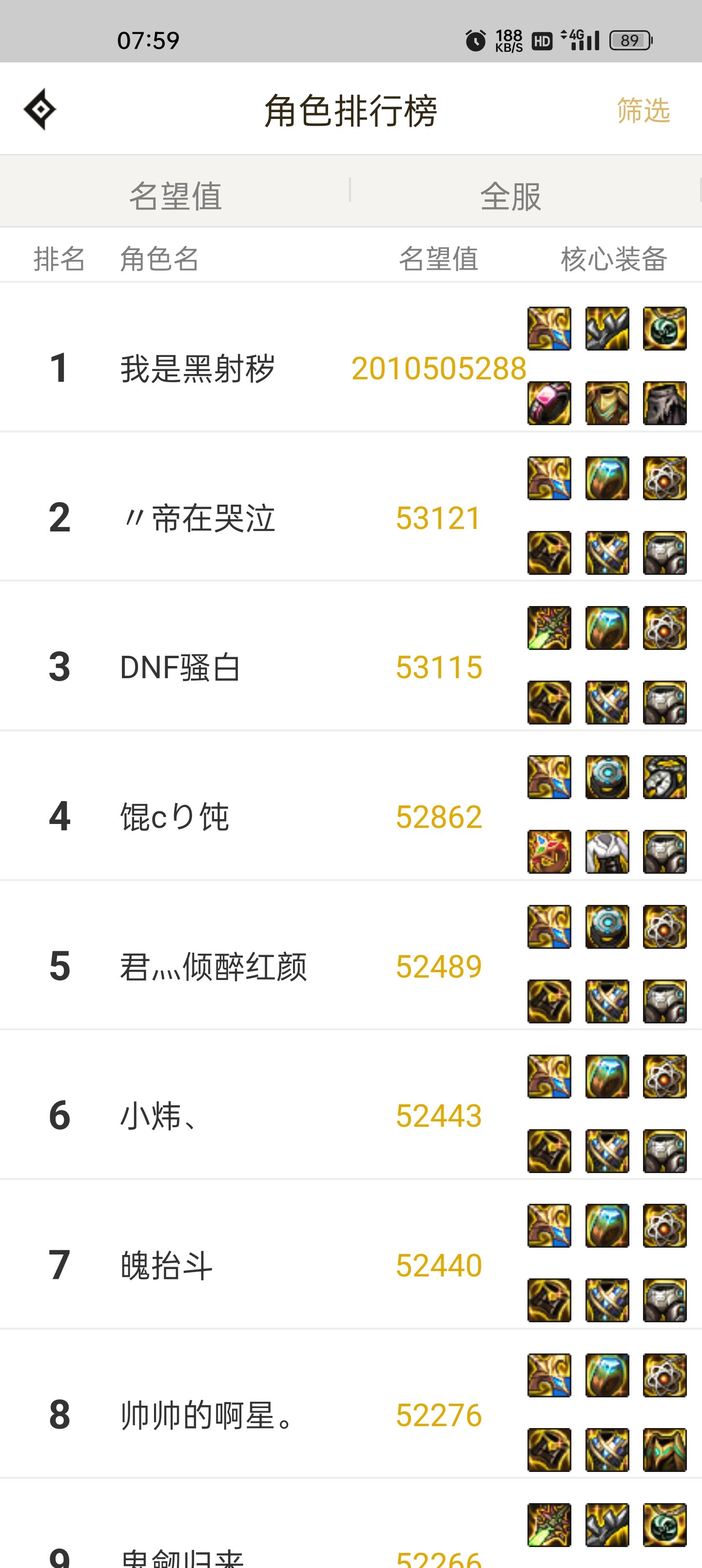The image size is (702, 1568).
Task: Select rank 7 character 魄抬斗
Action: 166,1266
